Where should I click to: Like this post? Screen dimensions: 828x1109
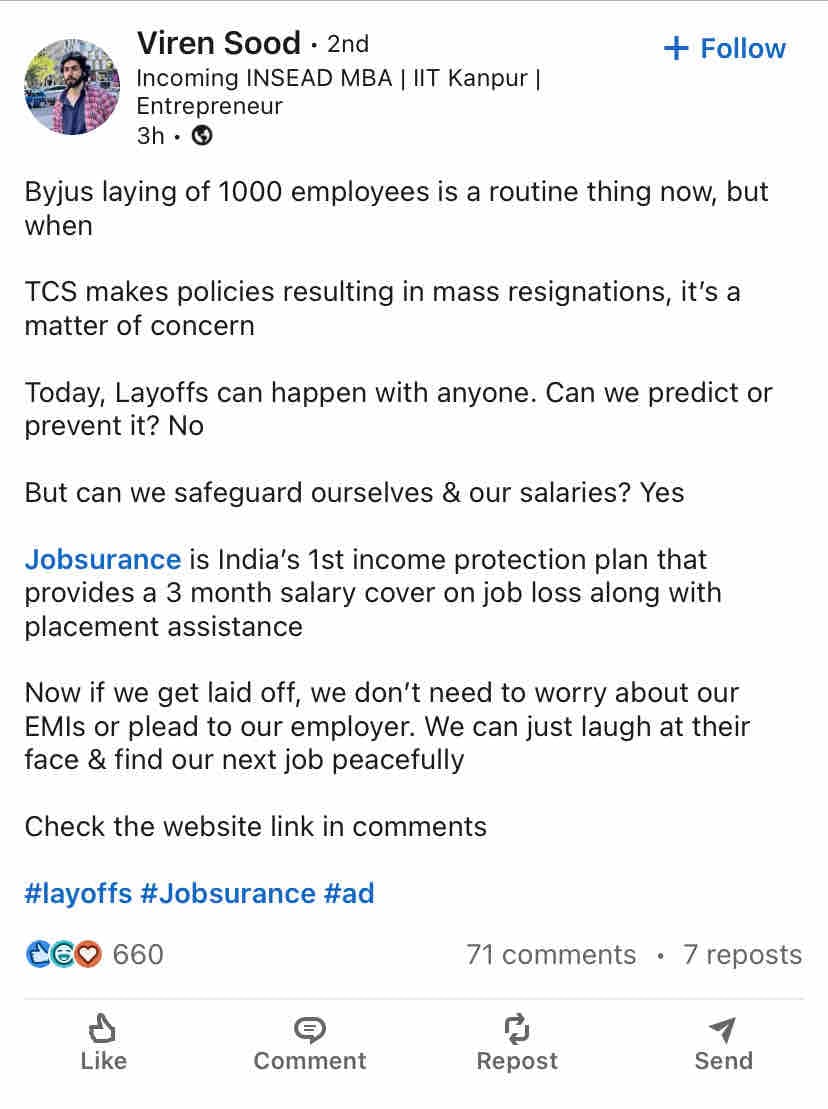click(103, 1044)
